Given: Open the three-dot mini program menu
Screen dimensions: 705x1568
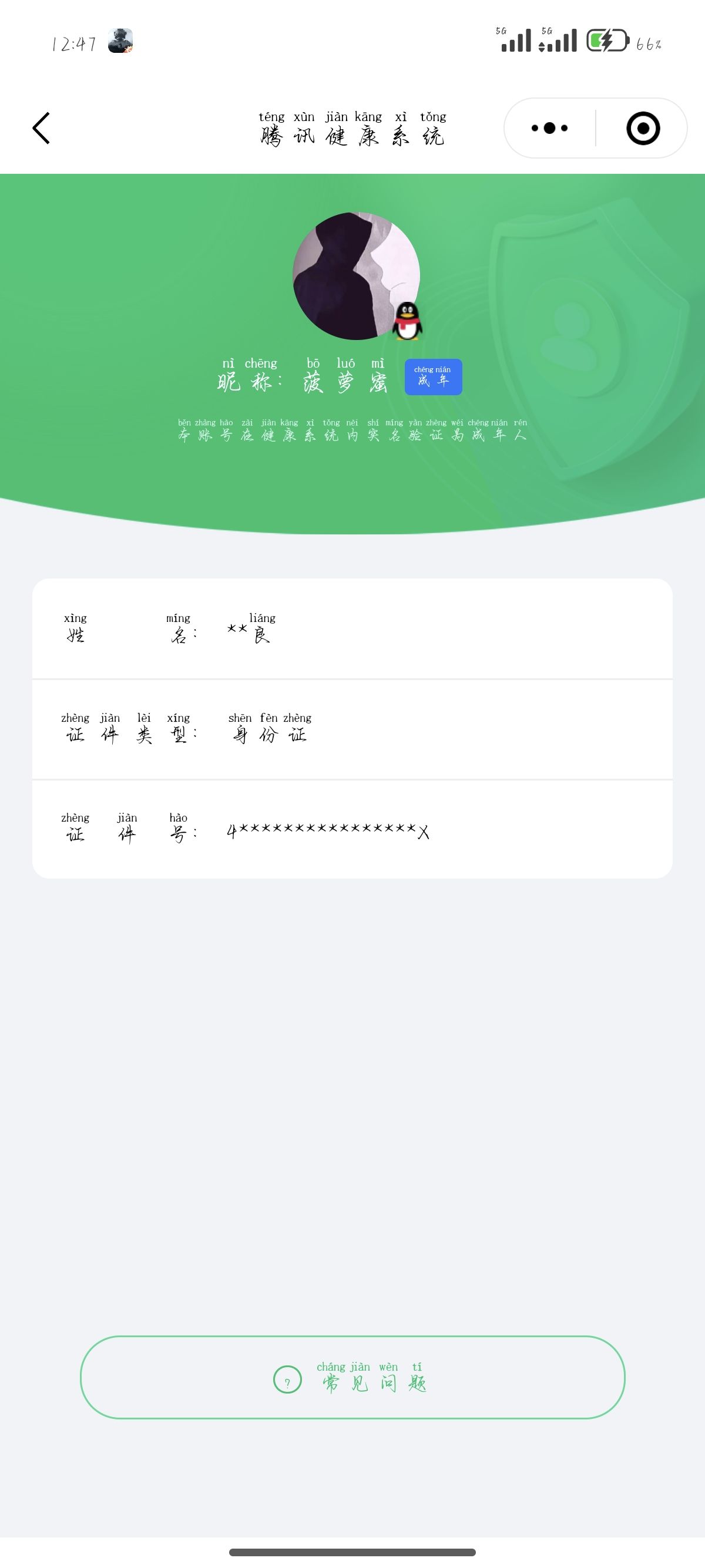Looking at the screenshot, I should (x=549, y=129).
